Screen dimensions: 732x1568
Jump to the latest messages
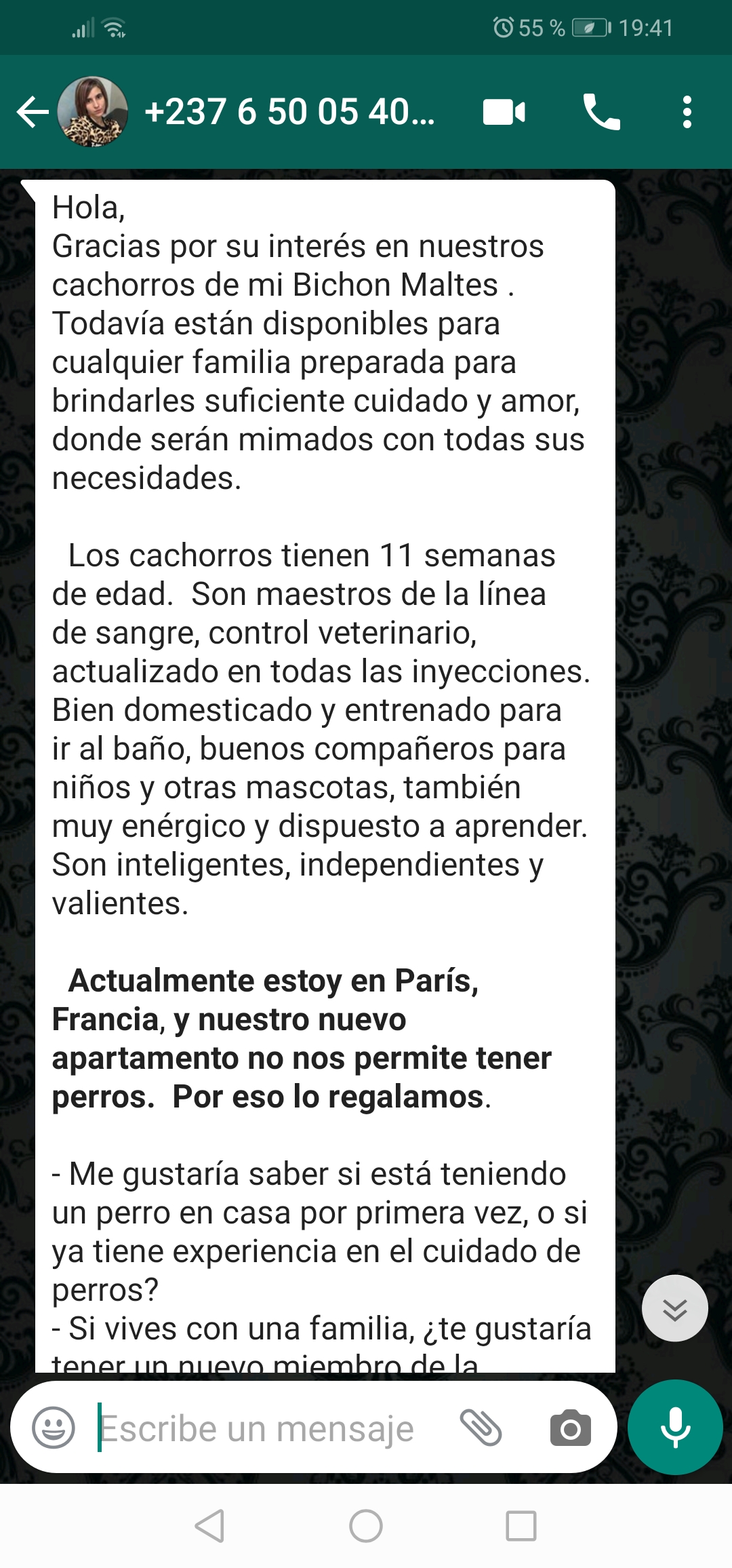pos(675,1308)
